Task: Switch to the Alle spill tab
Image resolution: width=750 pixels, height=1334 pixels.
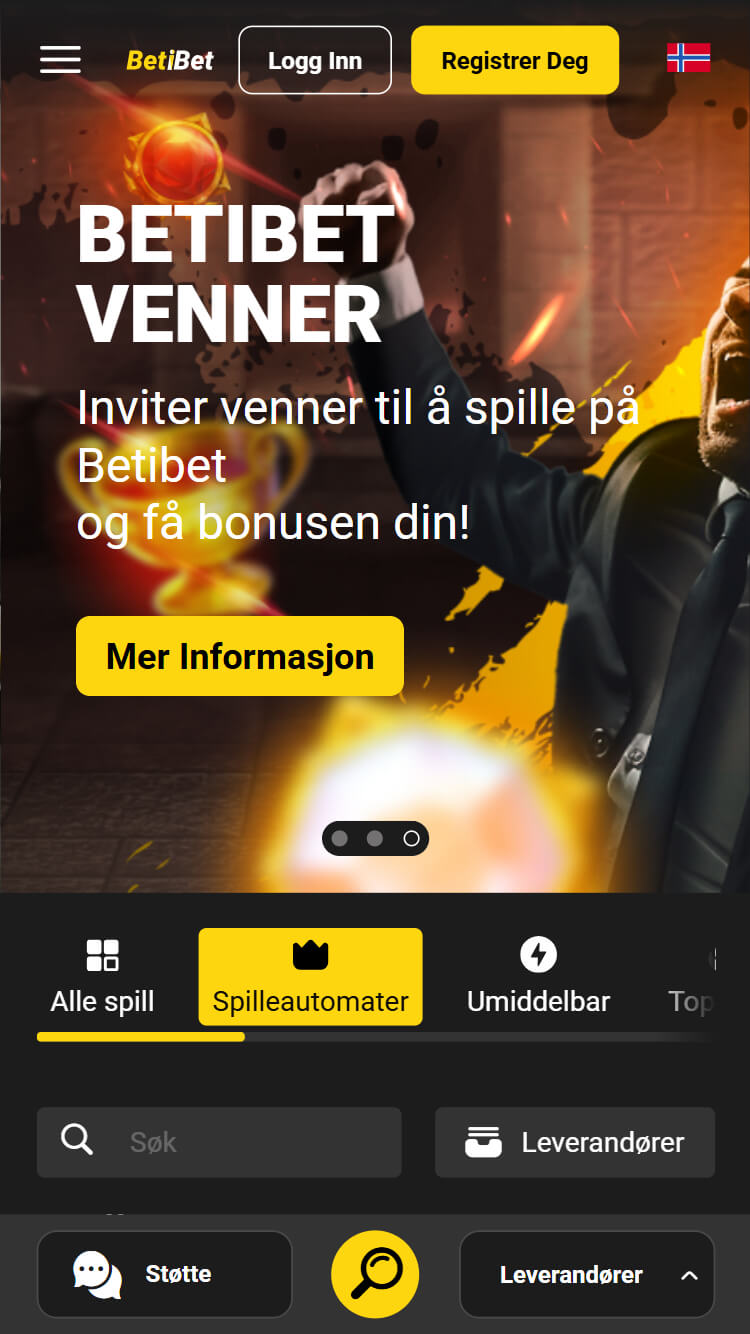Action: pyautogui.click(x=102, y=976)
